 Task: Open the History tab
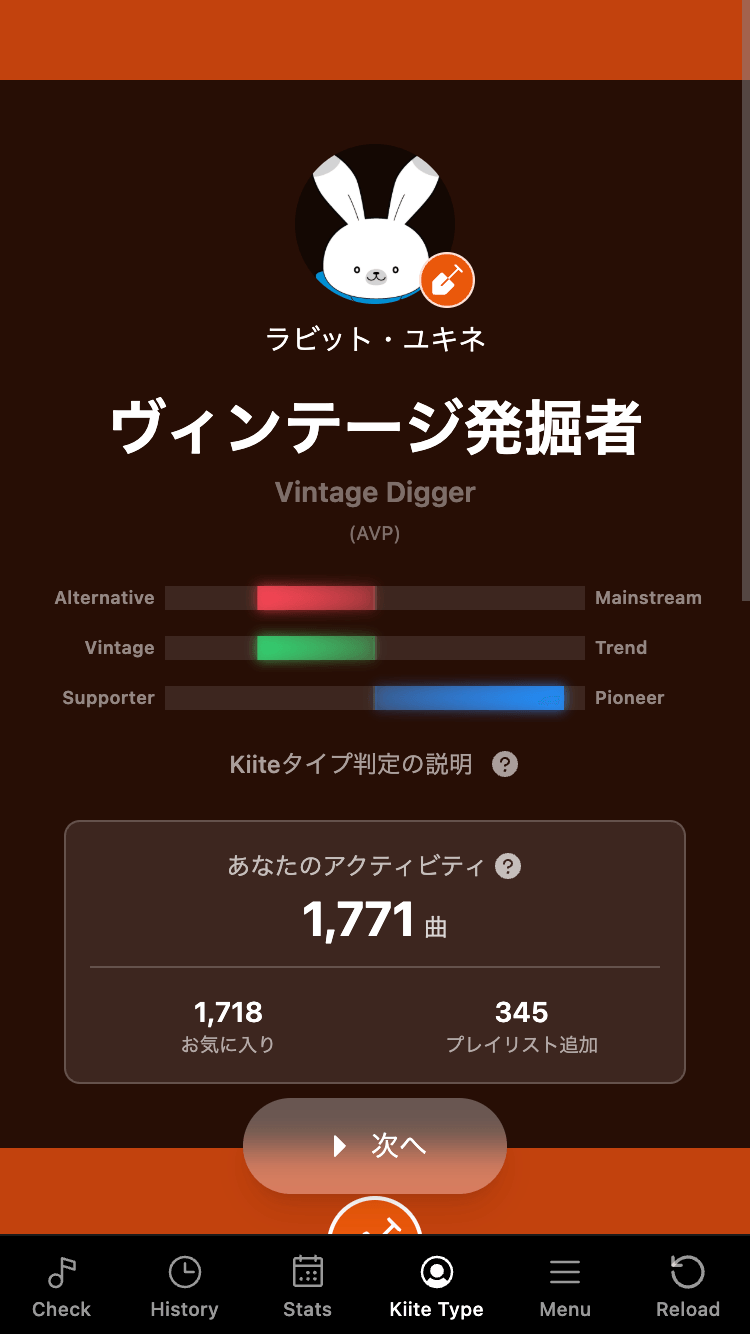184,1286
